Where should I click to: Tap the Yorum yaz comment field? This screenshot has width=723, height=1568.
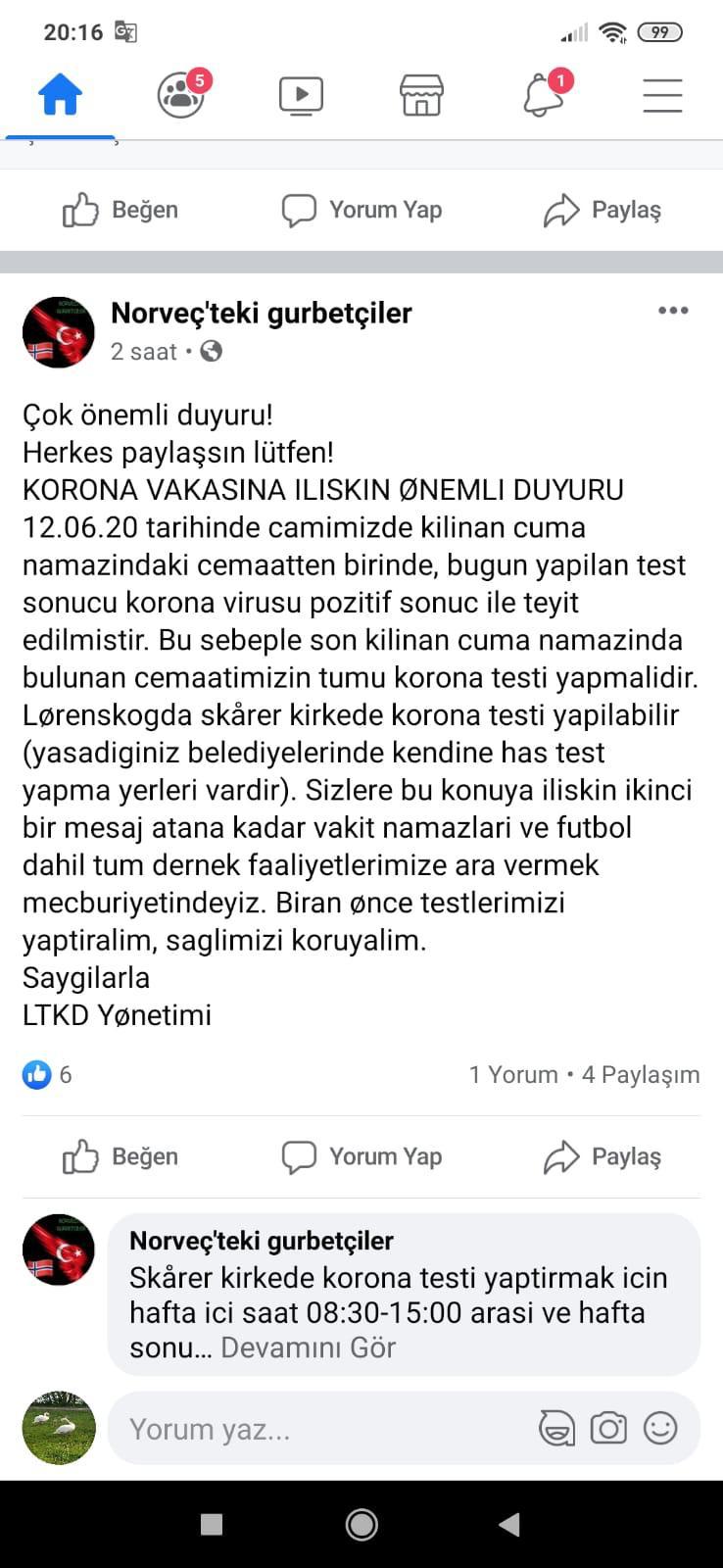click(x=313, y=1429)
